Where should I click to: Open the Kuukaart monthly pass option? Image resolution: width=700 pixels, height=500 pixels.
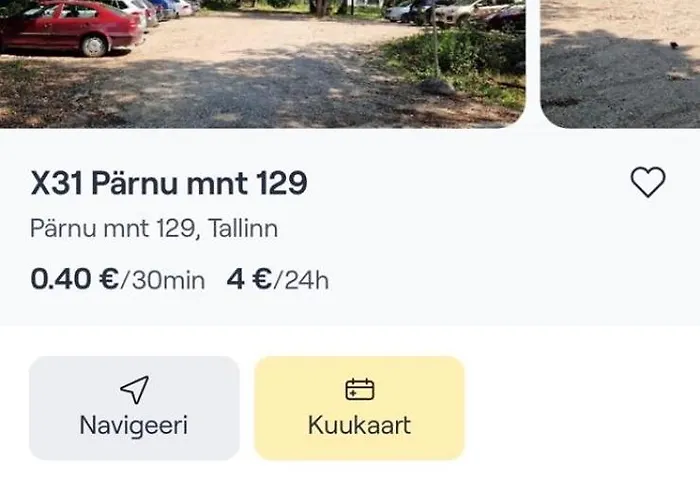pos(359,408)
